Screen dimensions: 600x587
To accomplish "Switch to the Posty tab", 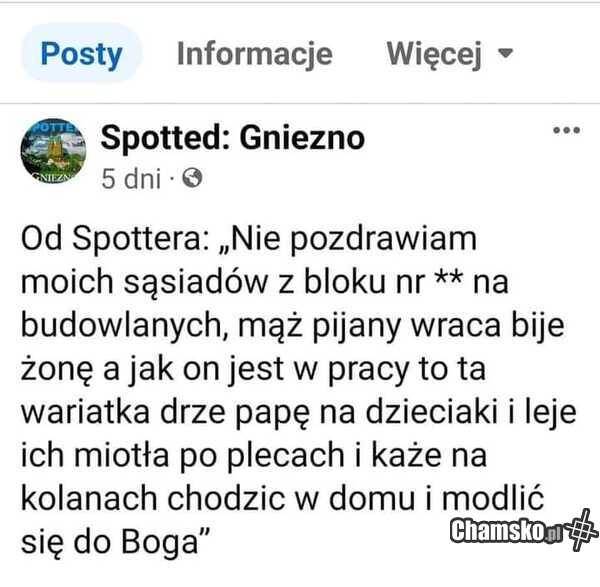I will pos(81,54).
